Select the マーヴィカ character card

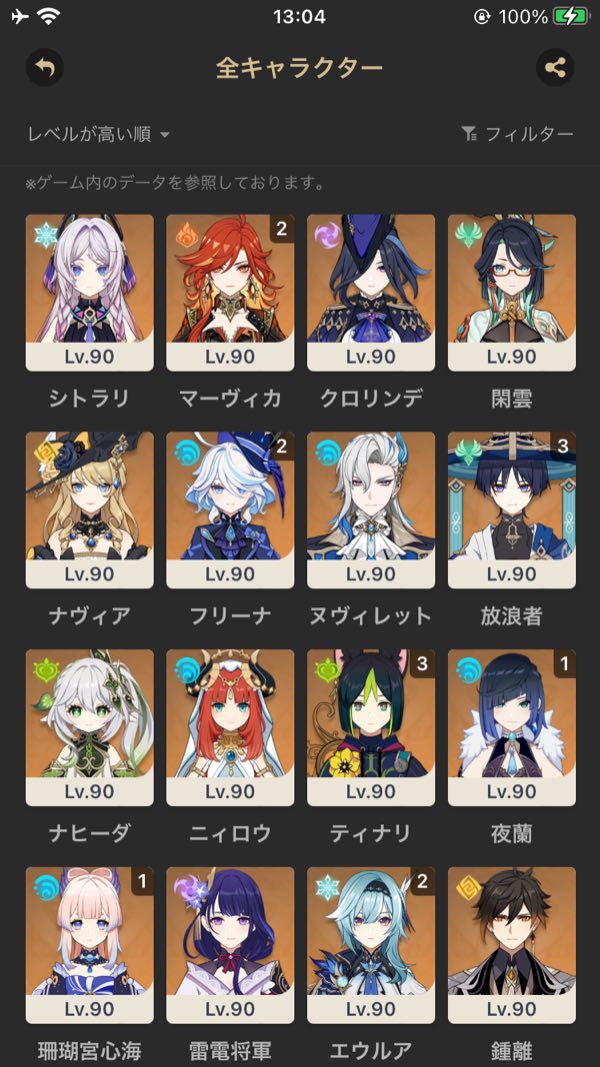pos(230,292)
